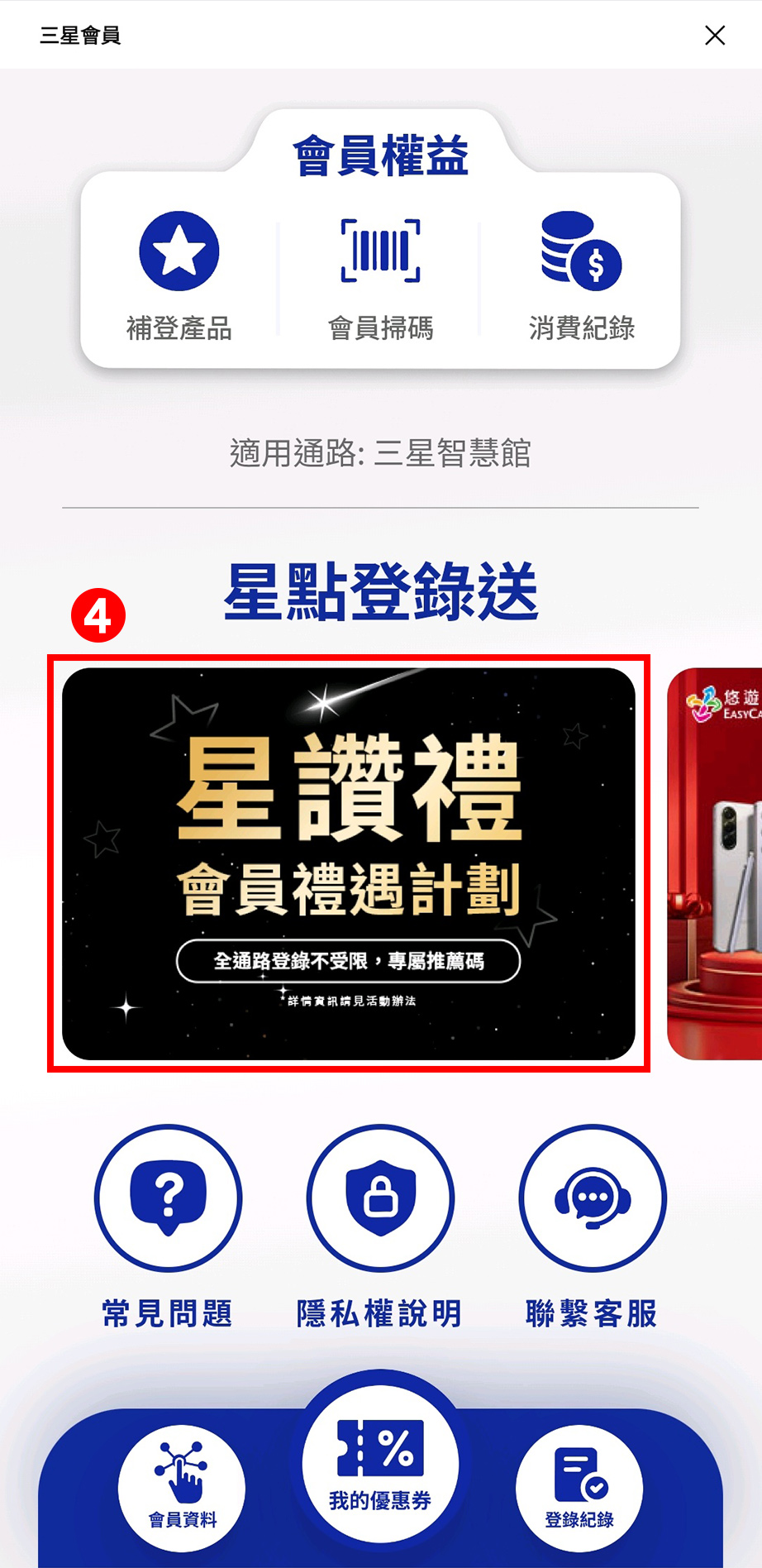Go to 會員資料 member profile
Screen dimensions: 762x1568
tap(182, 1487)
